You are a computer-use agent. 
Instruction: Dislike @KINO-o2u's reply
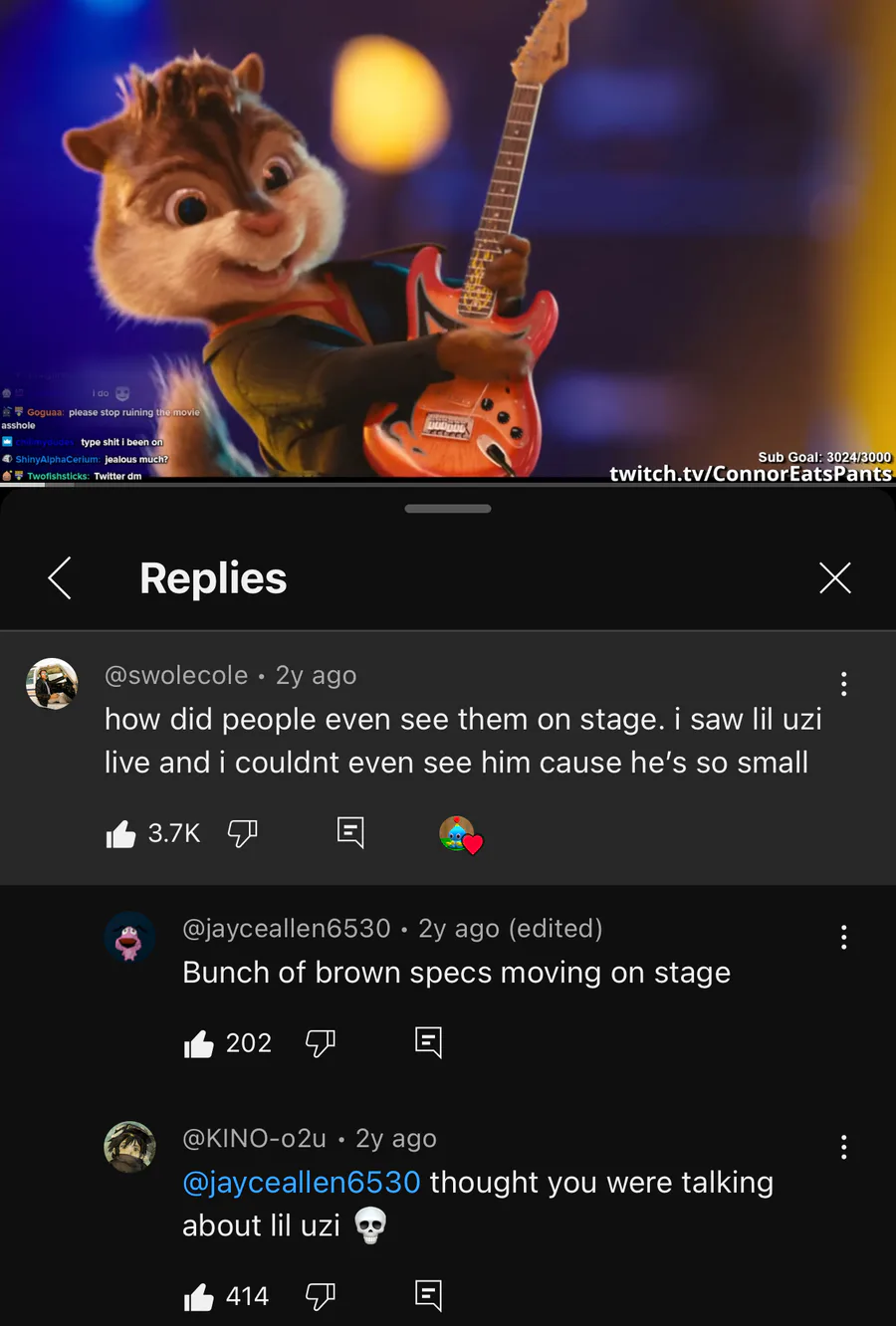pyautogui.click(x=320, y=1296)
